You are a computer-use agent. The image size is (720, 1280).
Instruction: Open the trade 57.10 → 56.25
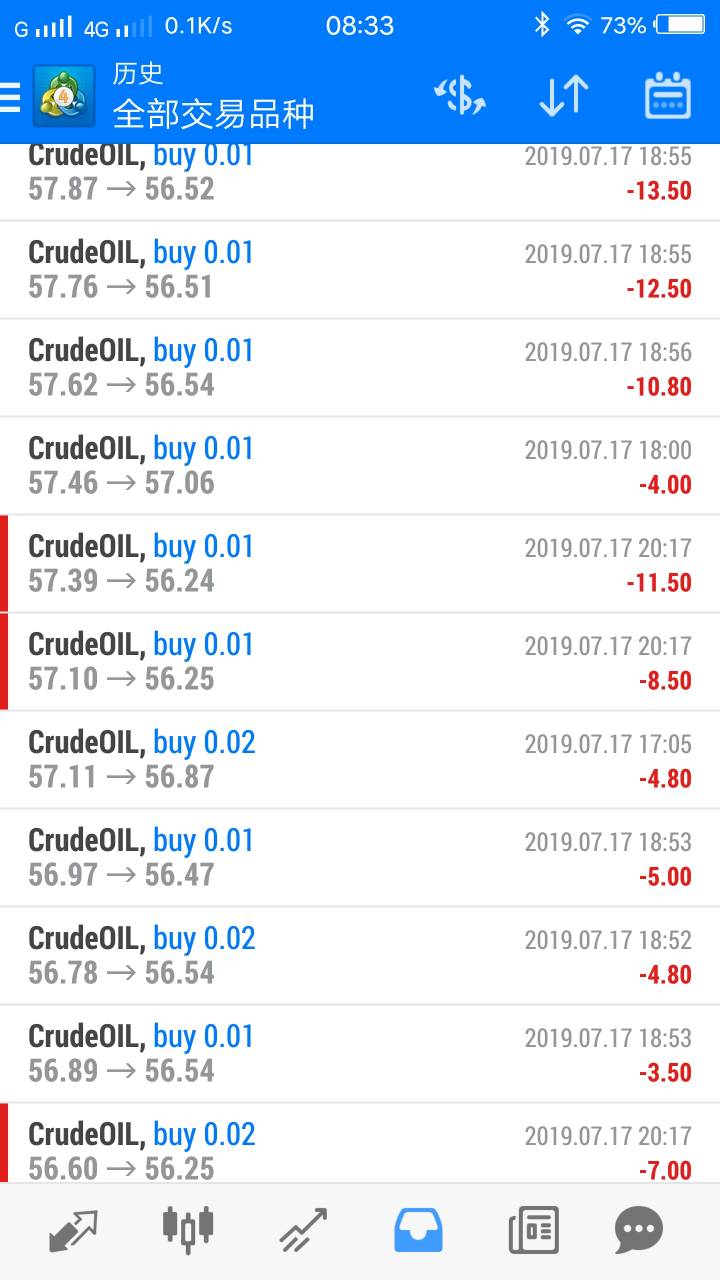360,662
